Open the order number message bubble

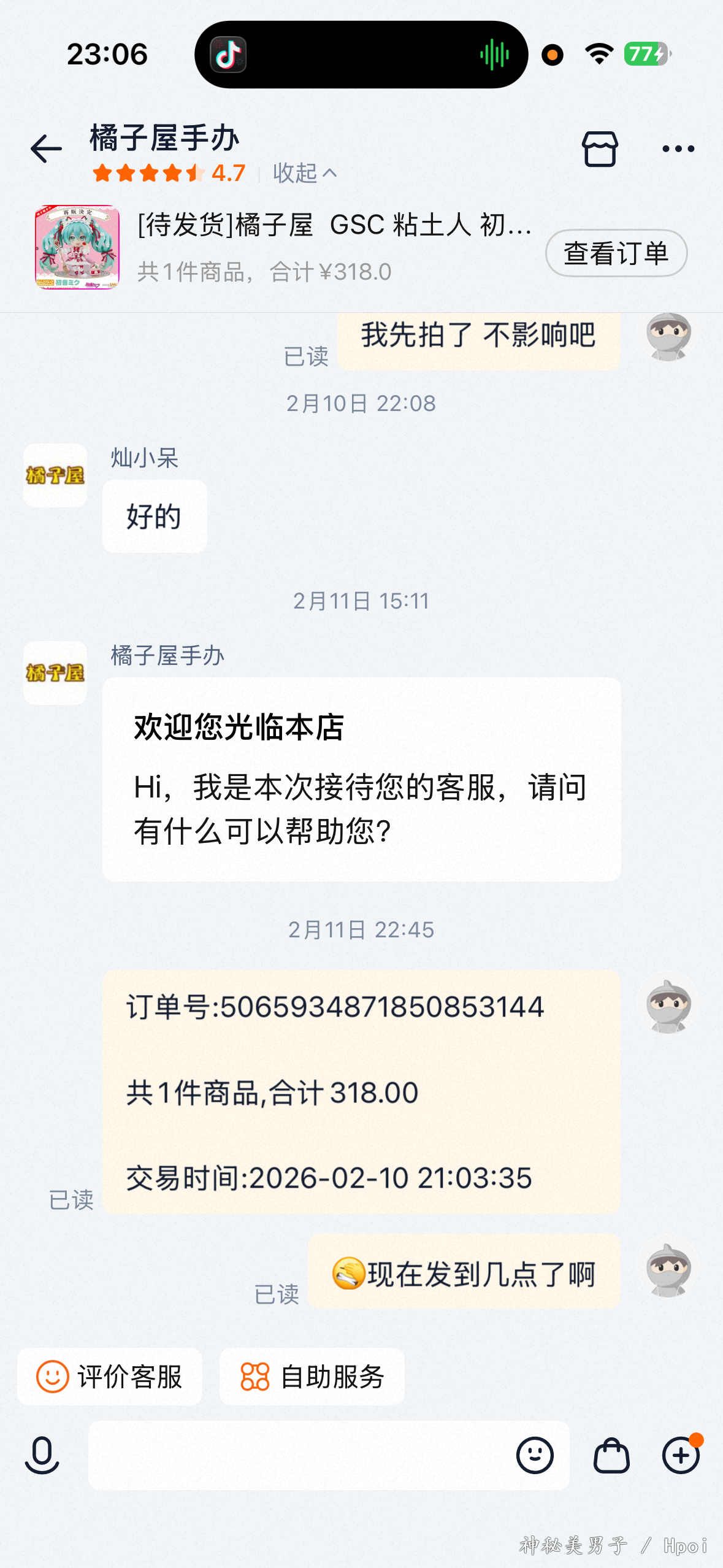pos(361,1092)
